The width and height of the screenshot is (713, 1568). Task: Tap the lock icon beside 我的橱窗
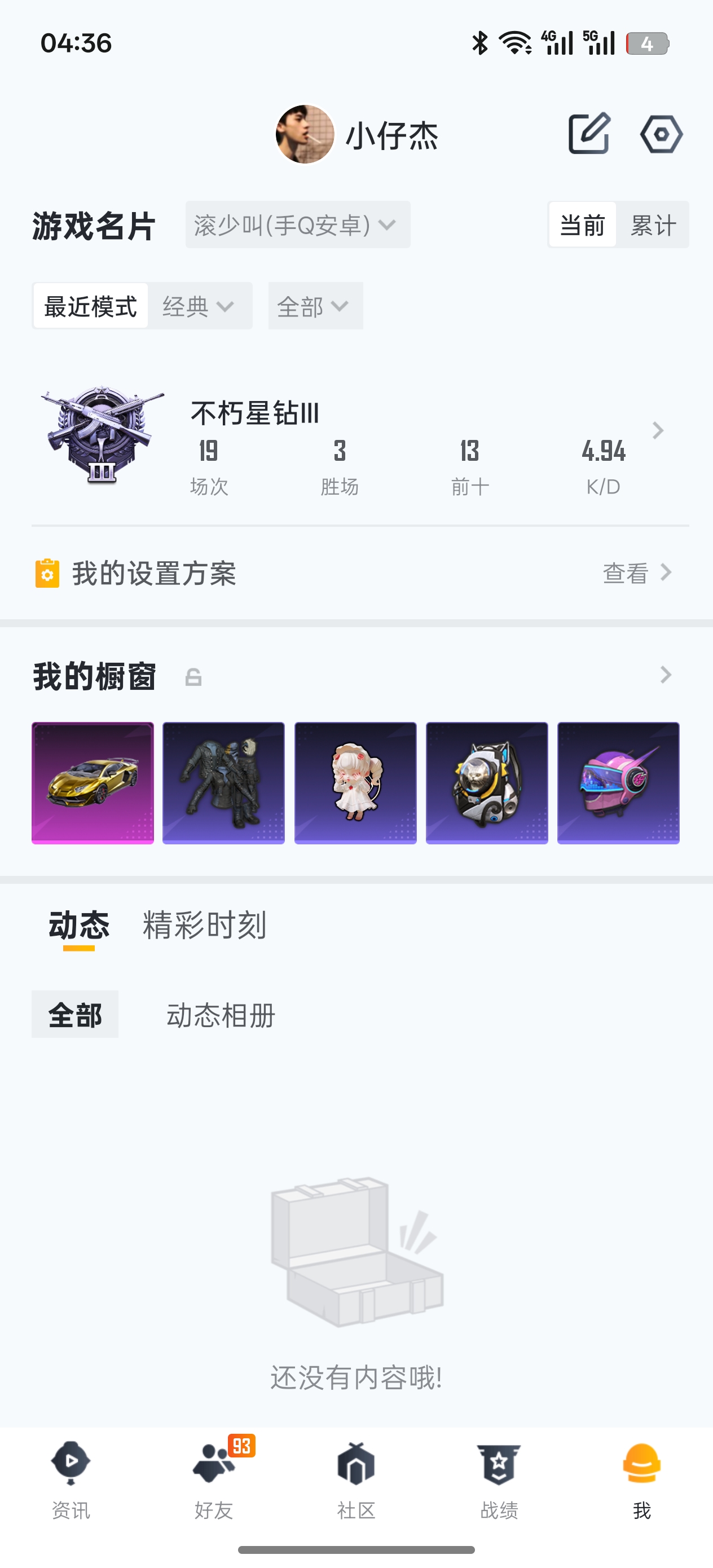193,677
